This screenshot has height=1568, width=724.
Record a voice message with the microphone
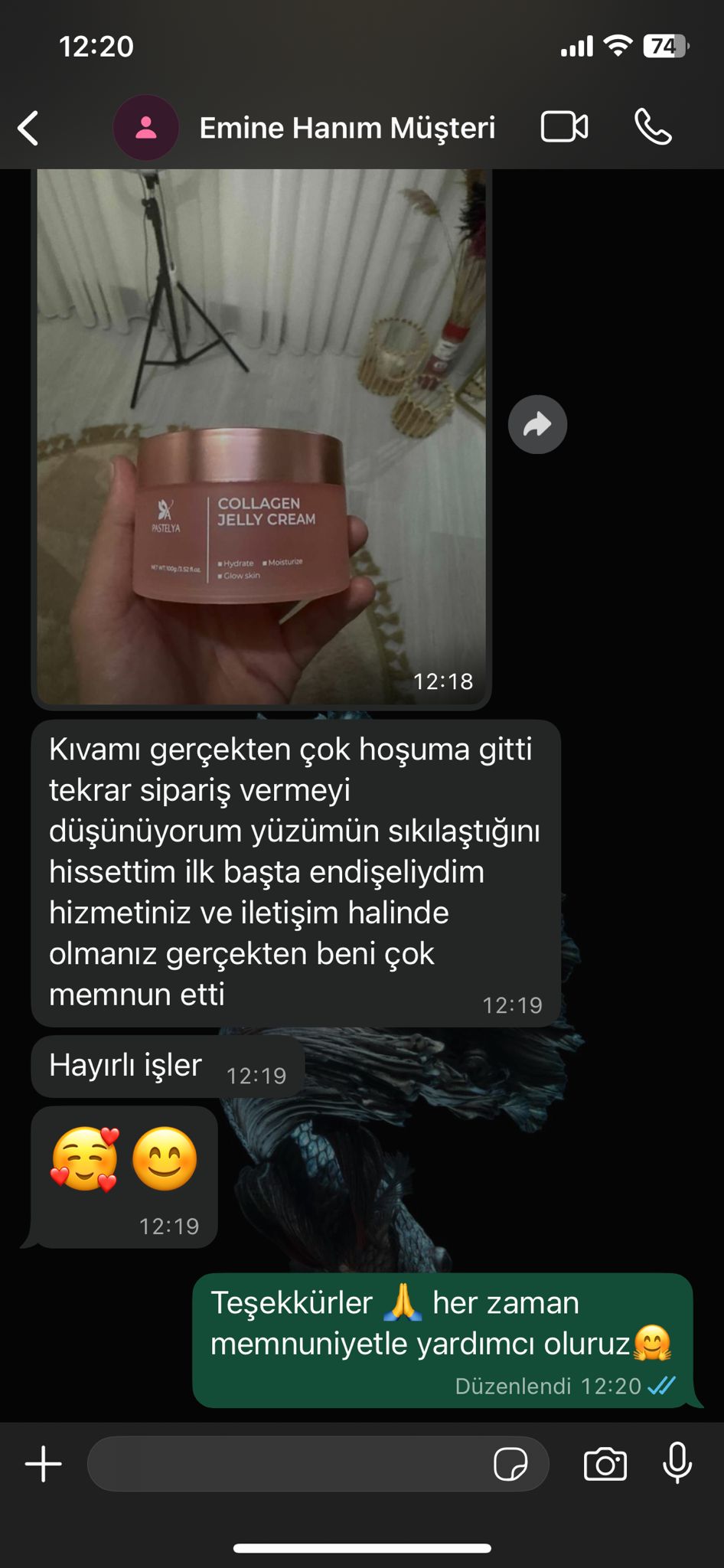[x=677, y=1464]
